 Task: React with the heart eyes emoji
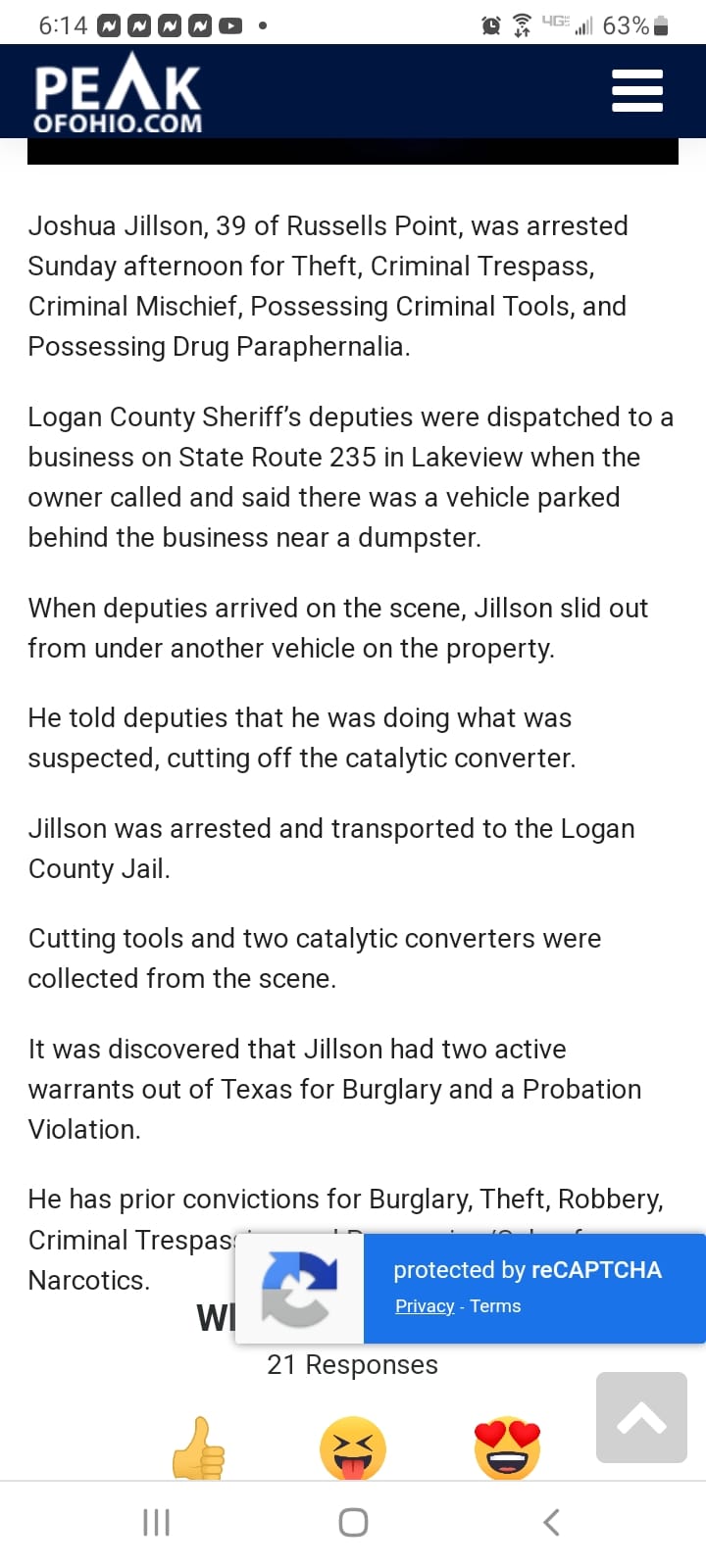pos(507,1448)
